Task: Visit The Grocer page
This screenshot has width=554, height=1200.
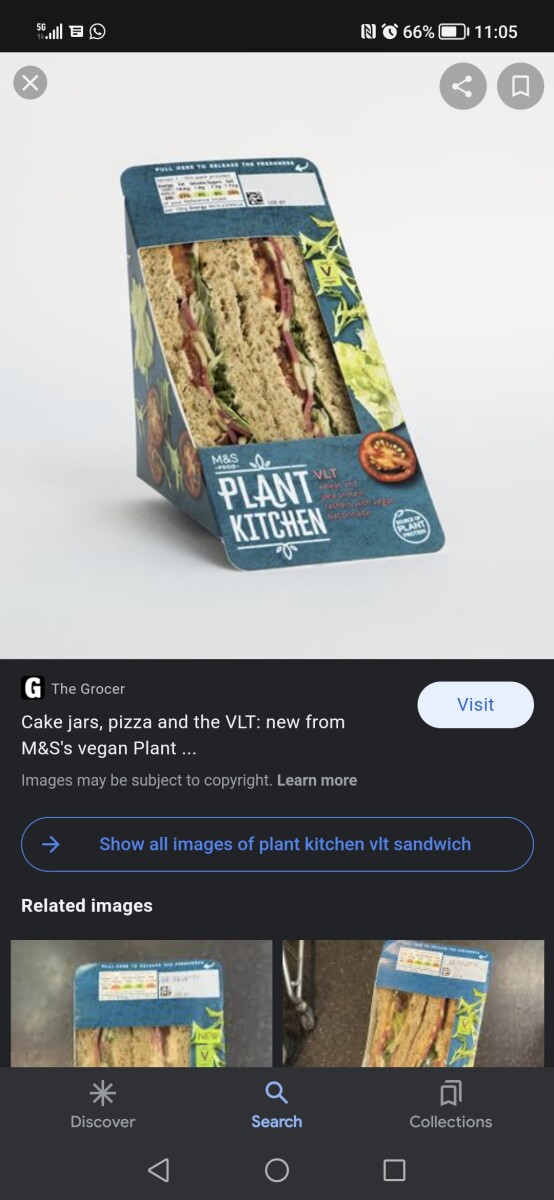Action: point(475,705)
